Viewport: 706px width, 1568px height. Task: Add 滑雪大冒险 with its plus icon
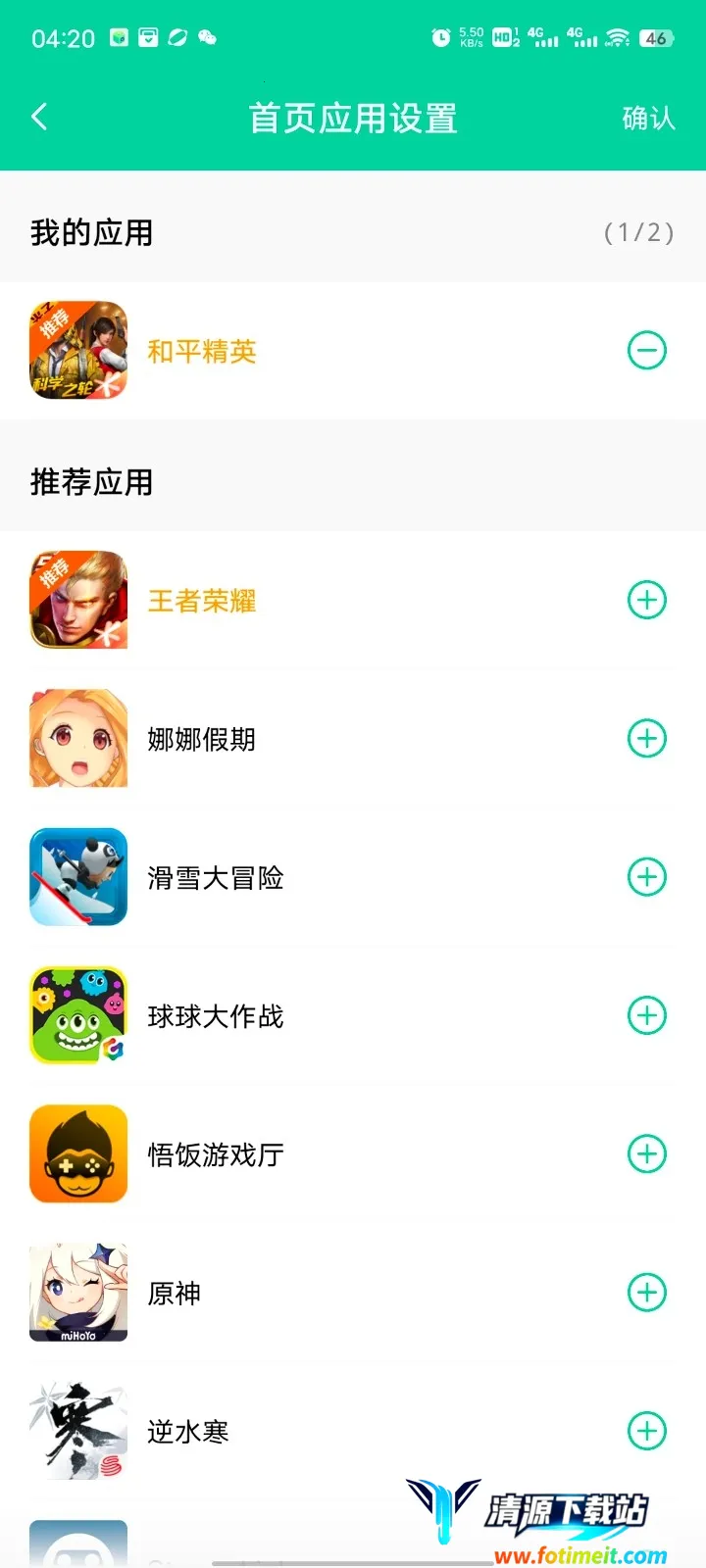(647, 876)
